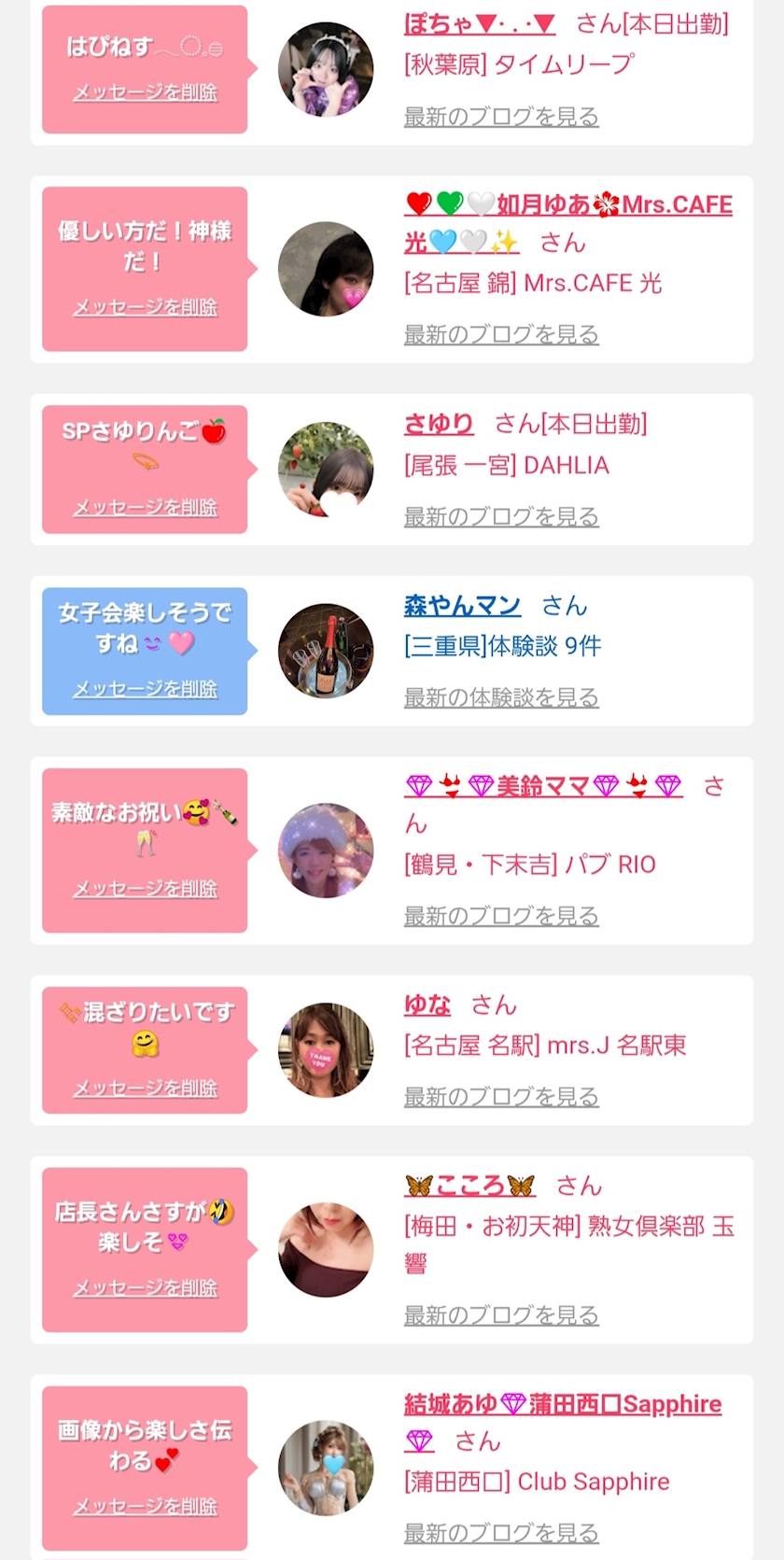Delete the はぴねす message
784x1560 pixels.
(145, 92)
